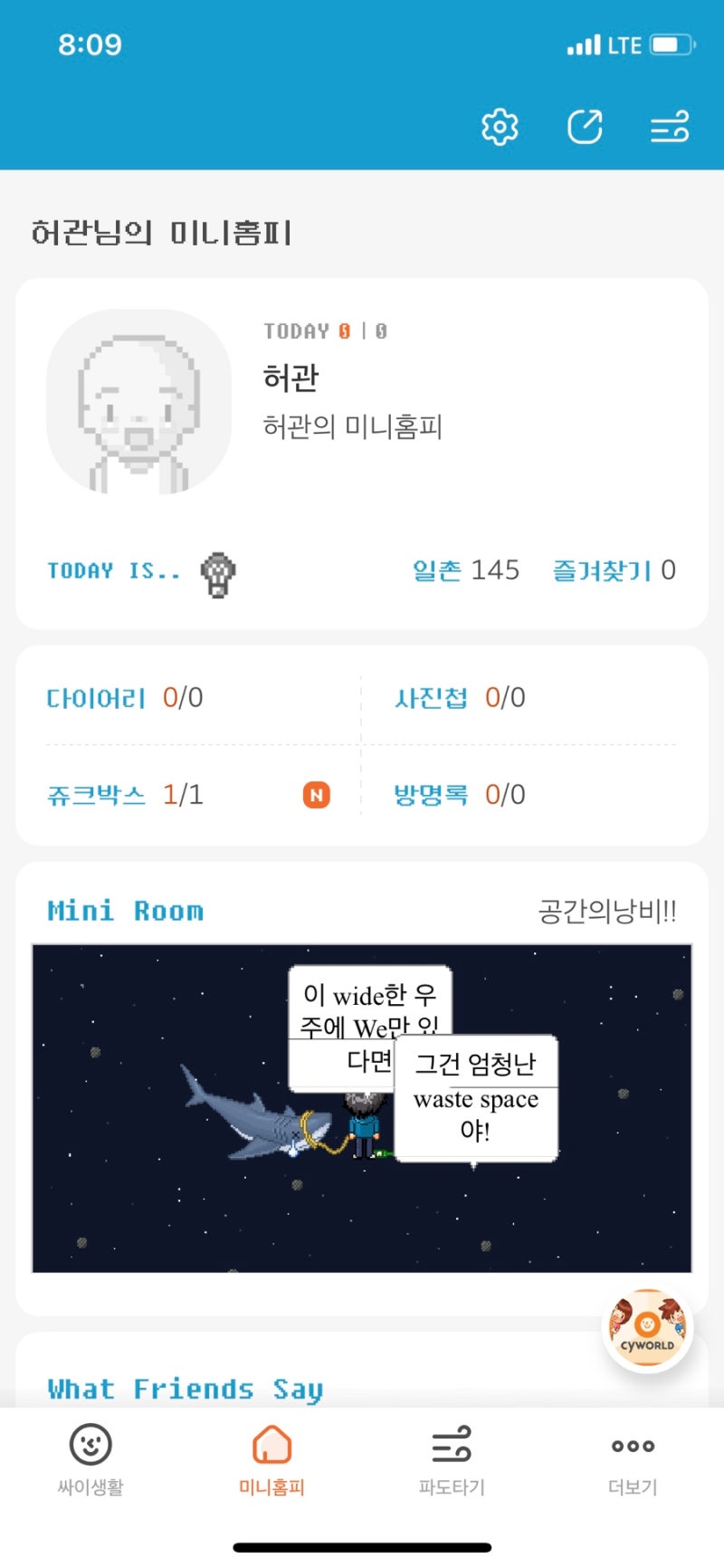Tap the orange N badge next to 쥬크박스
Image resolution: width=724 pixels, height=1568 pixels.
point(316,795)
